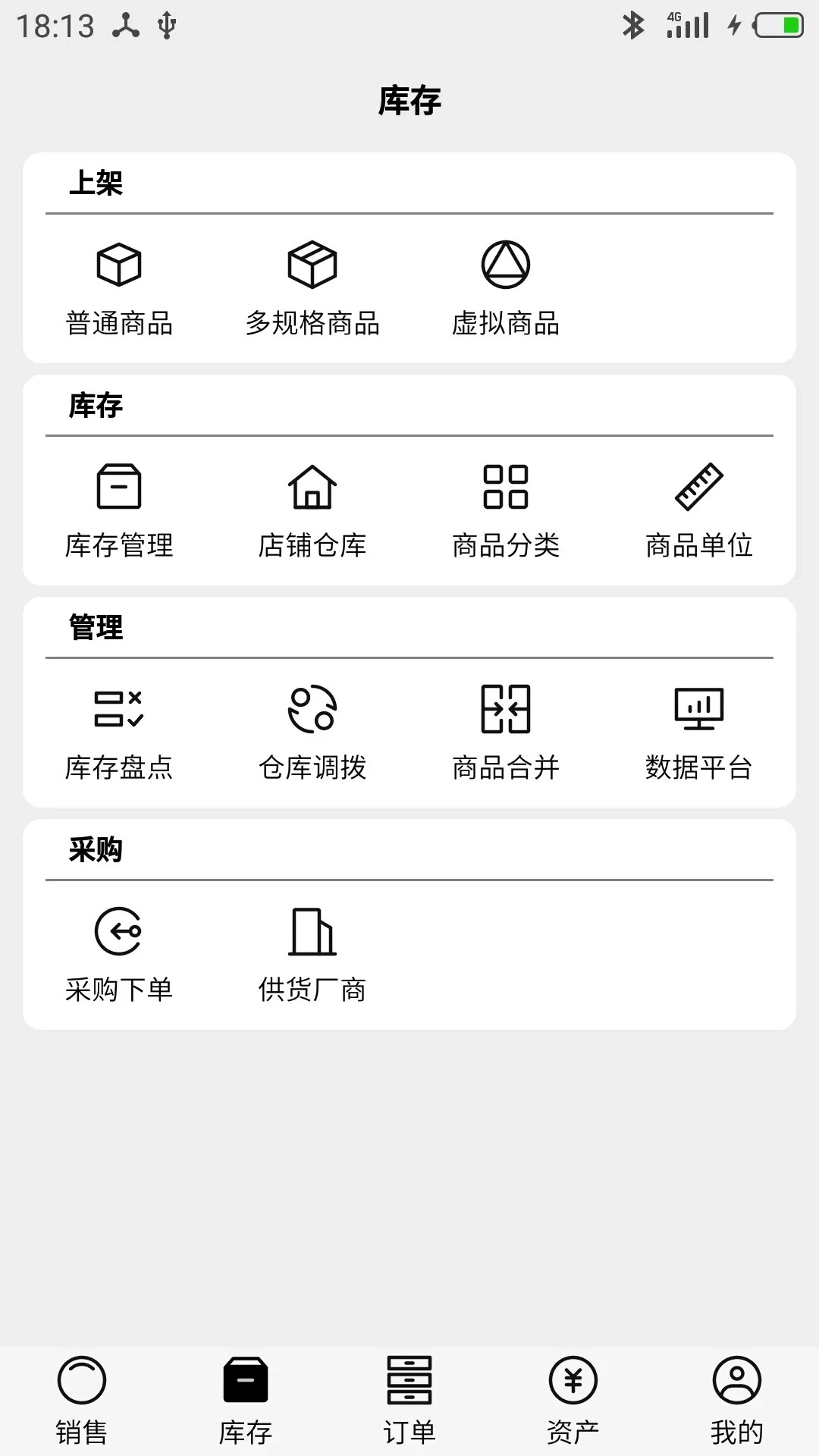Open the 库存管理 inventory management tool

coord(119,507)
